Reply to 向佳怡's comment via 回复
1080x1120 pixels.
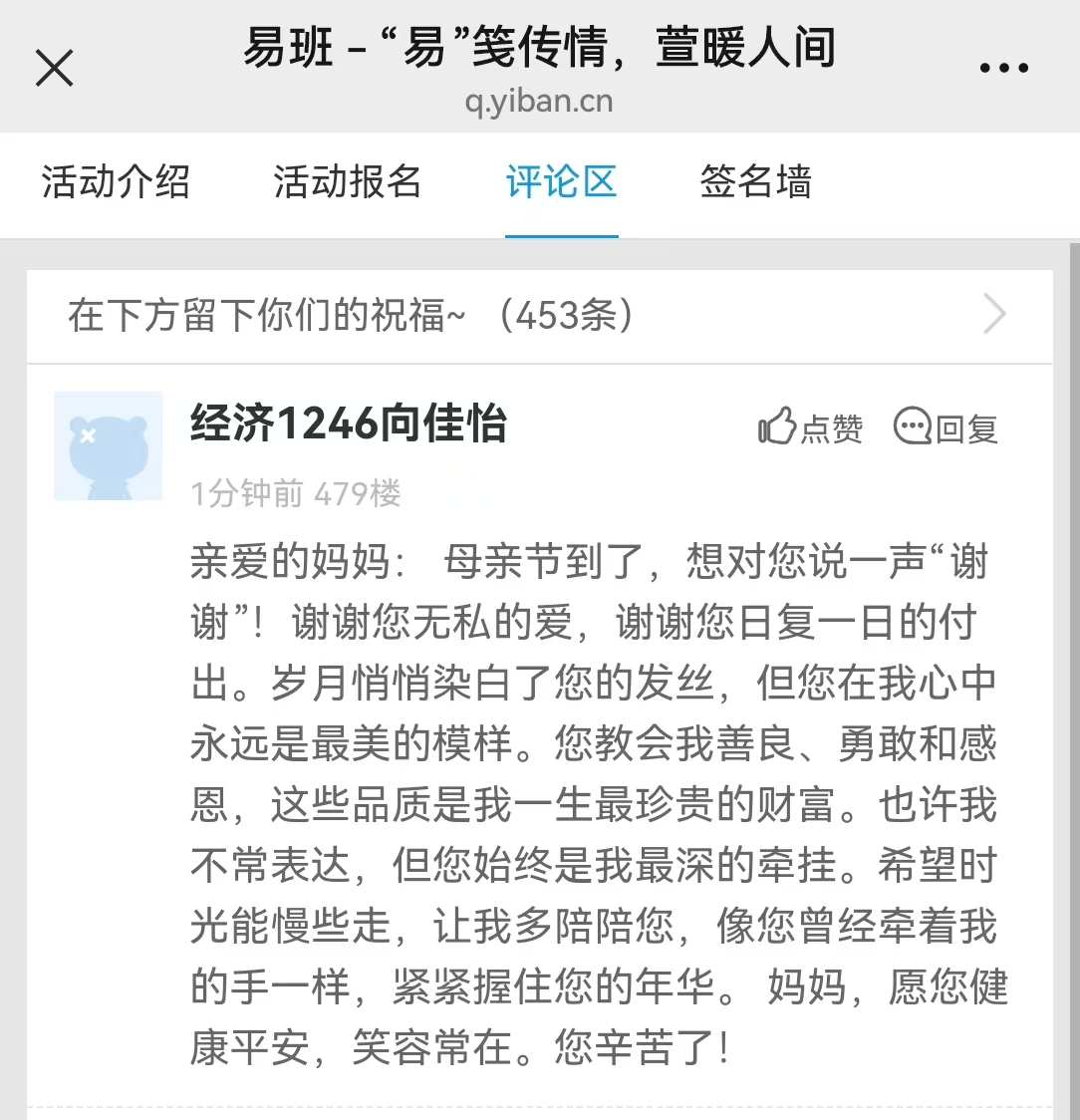[945, 427]
